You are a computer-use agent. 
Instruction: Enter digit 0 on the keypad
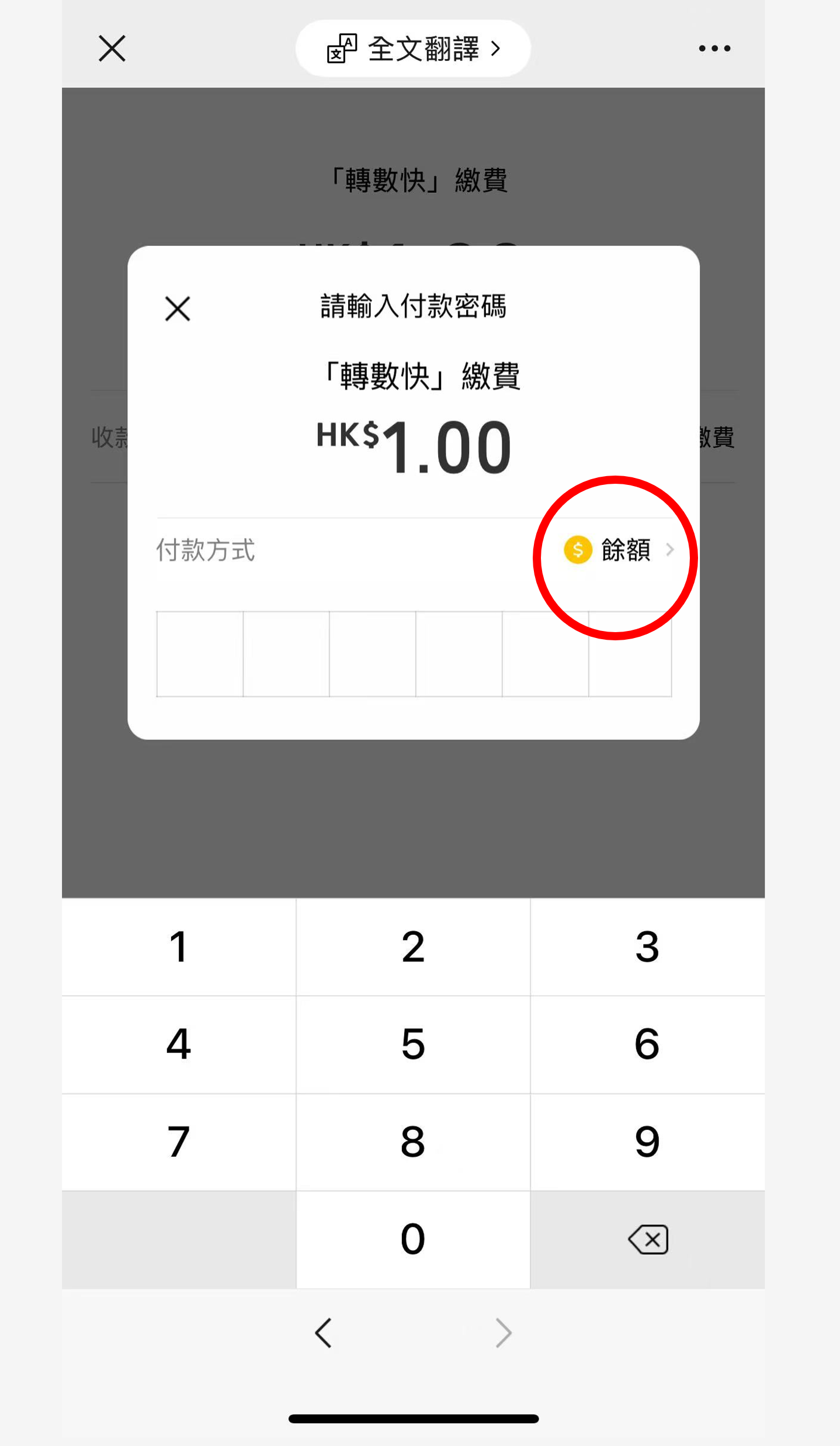point(413,1239)
